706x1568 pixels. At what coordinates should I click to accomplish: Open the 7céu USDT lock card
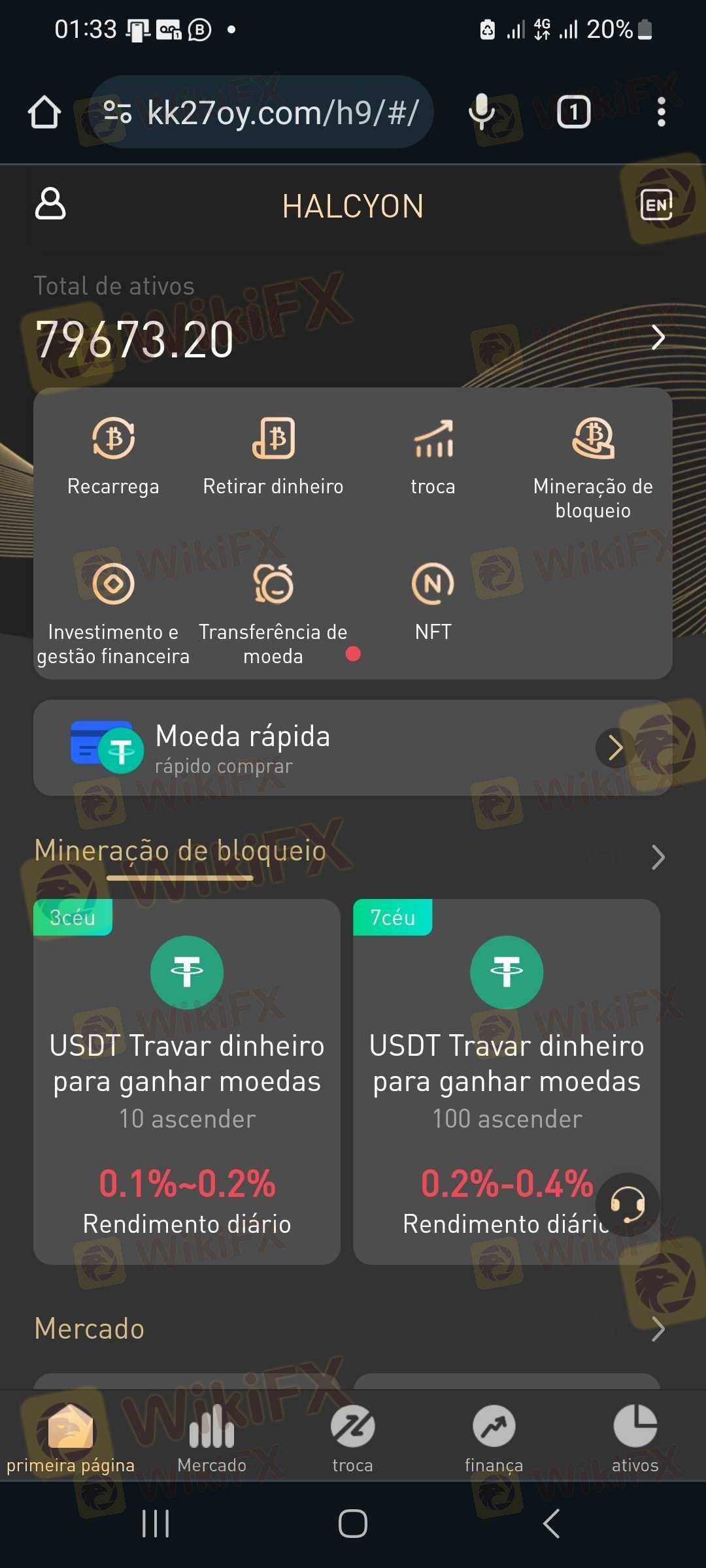(507, 1082)
